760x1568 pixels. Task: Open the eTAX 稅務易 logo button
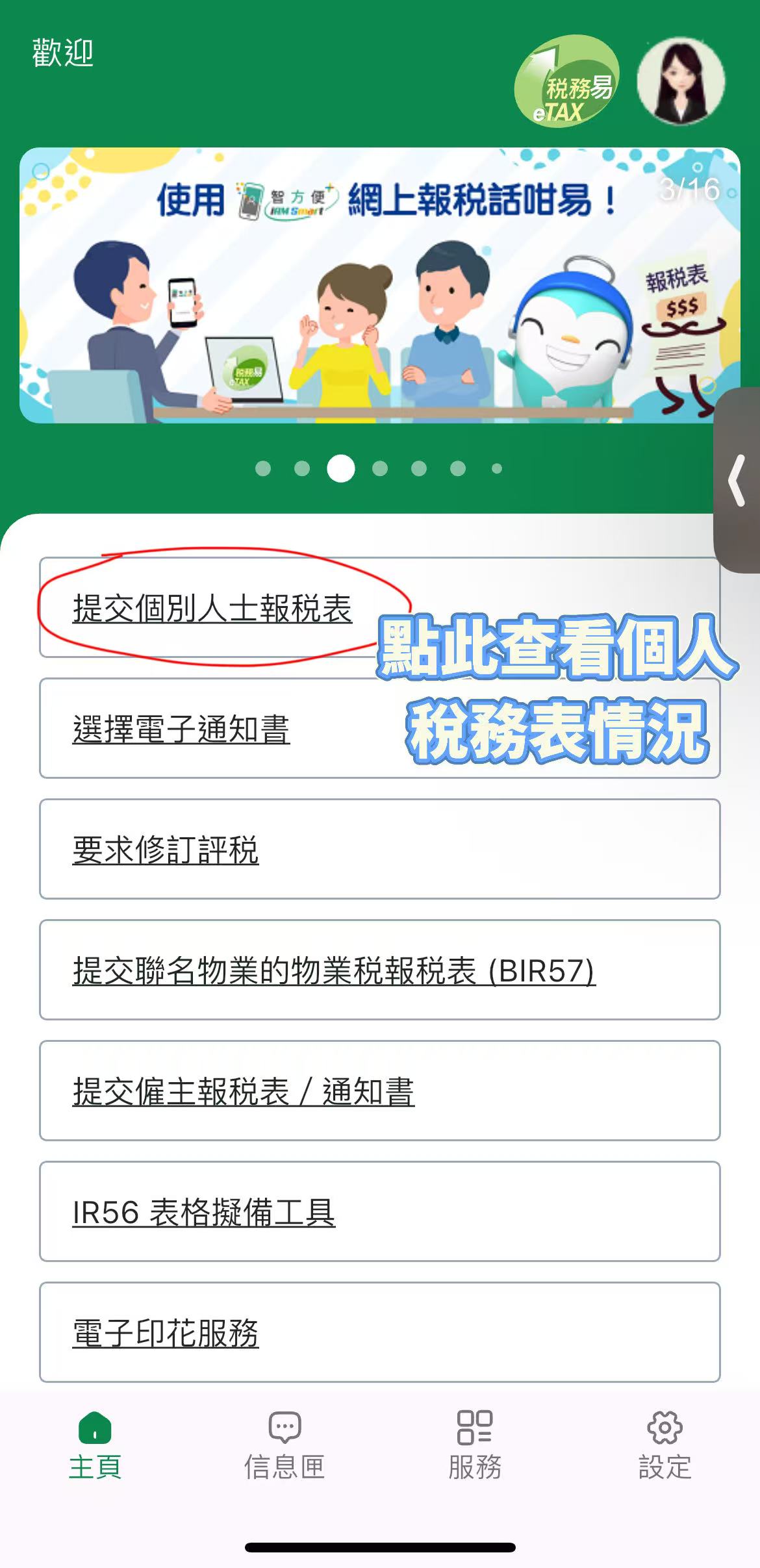pos(566,81)
